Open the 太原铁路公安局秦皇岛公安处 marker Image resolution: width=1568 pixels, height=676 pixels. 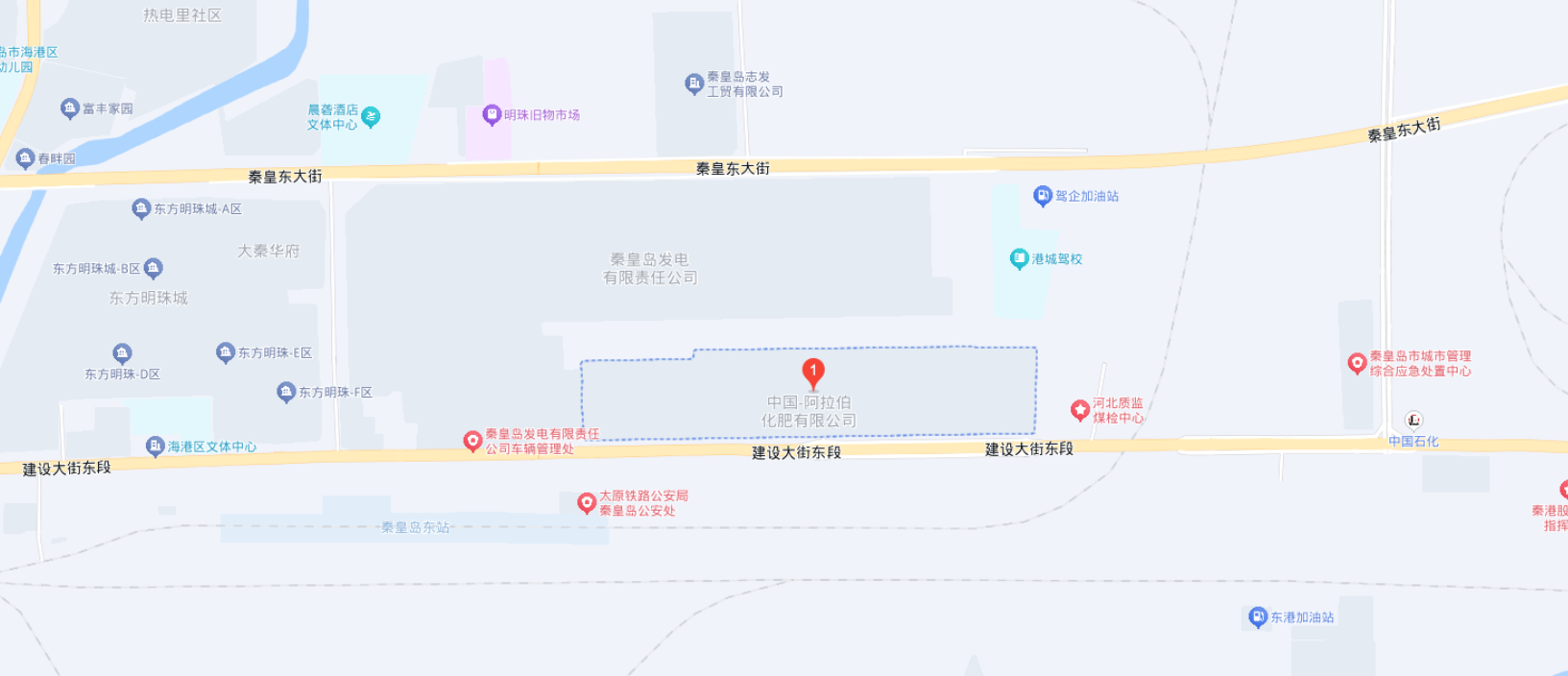[x=587, y=503]
